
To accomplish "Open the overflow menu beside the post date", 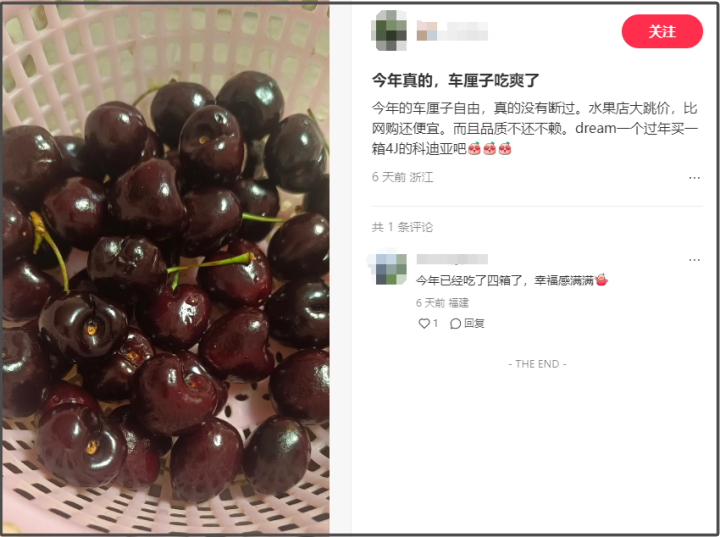I will point(694,178).
